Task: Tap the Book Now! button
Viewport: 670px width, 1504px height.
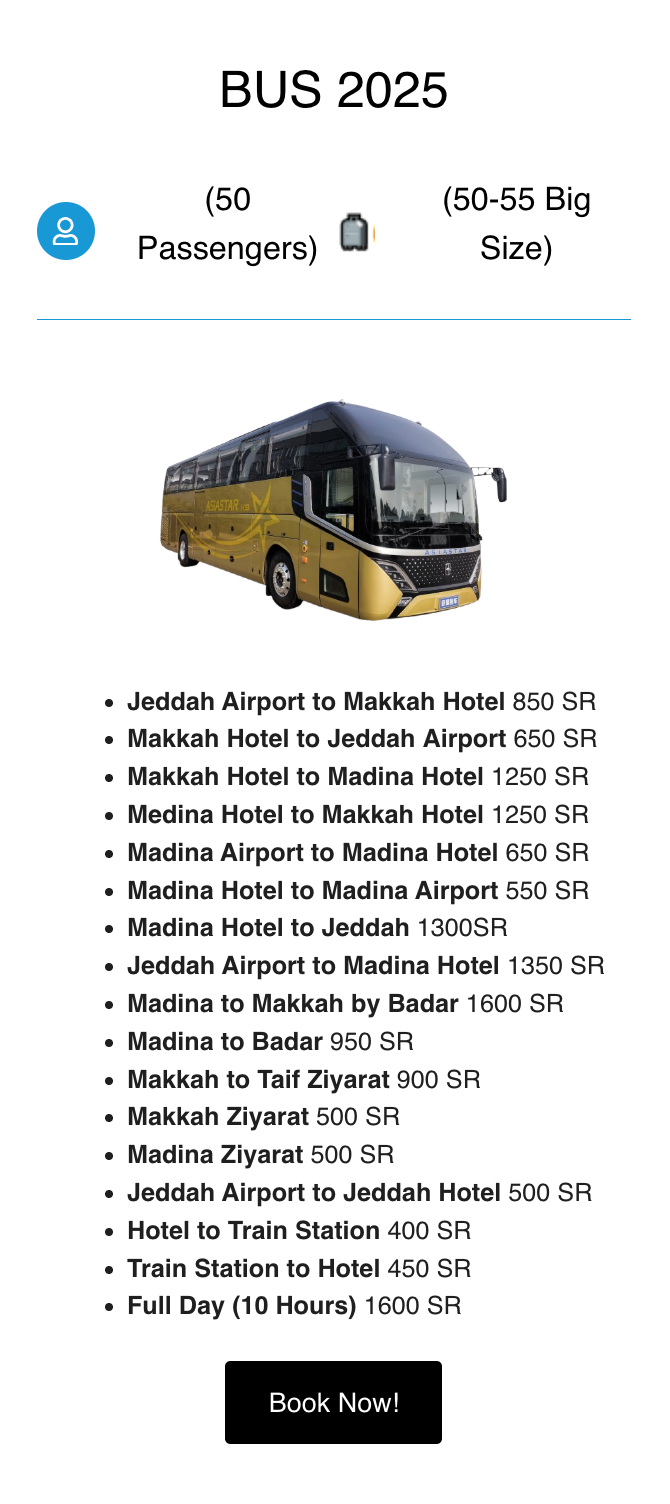Action: pos(333,1402)
